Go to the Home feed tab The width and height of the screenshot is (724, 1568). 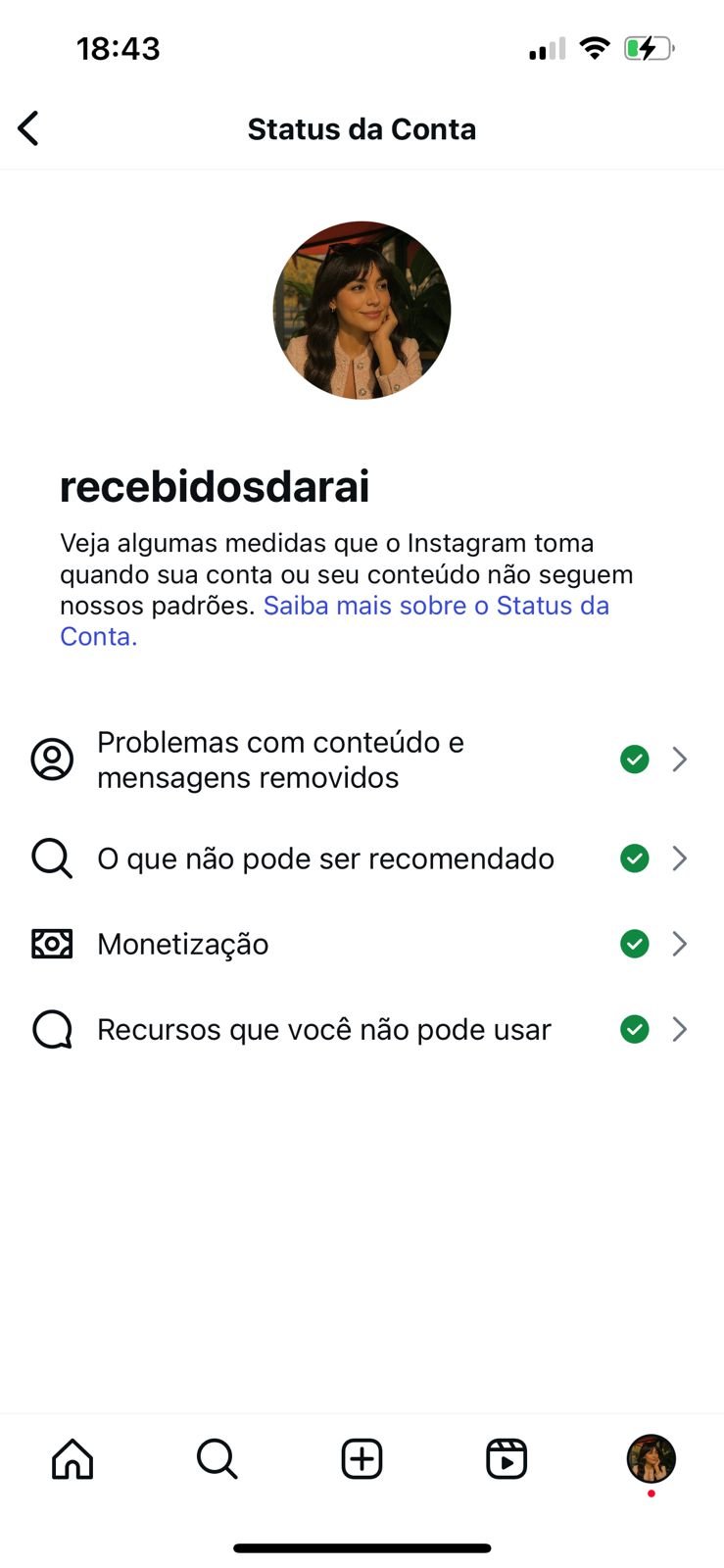tap(72, 1458)
